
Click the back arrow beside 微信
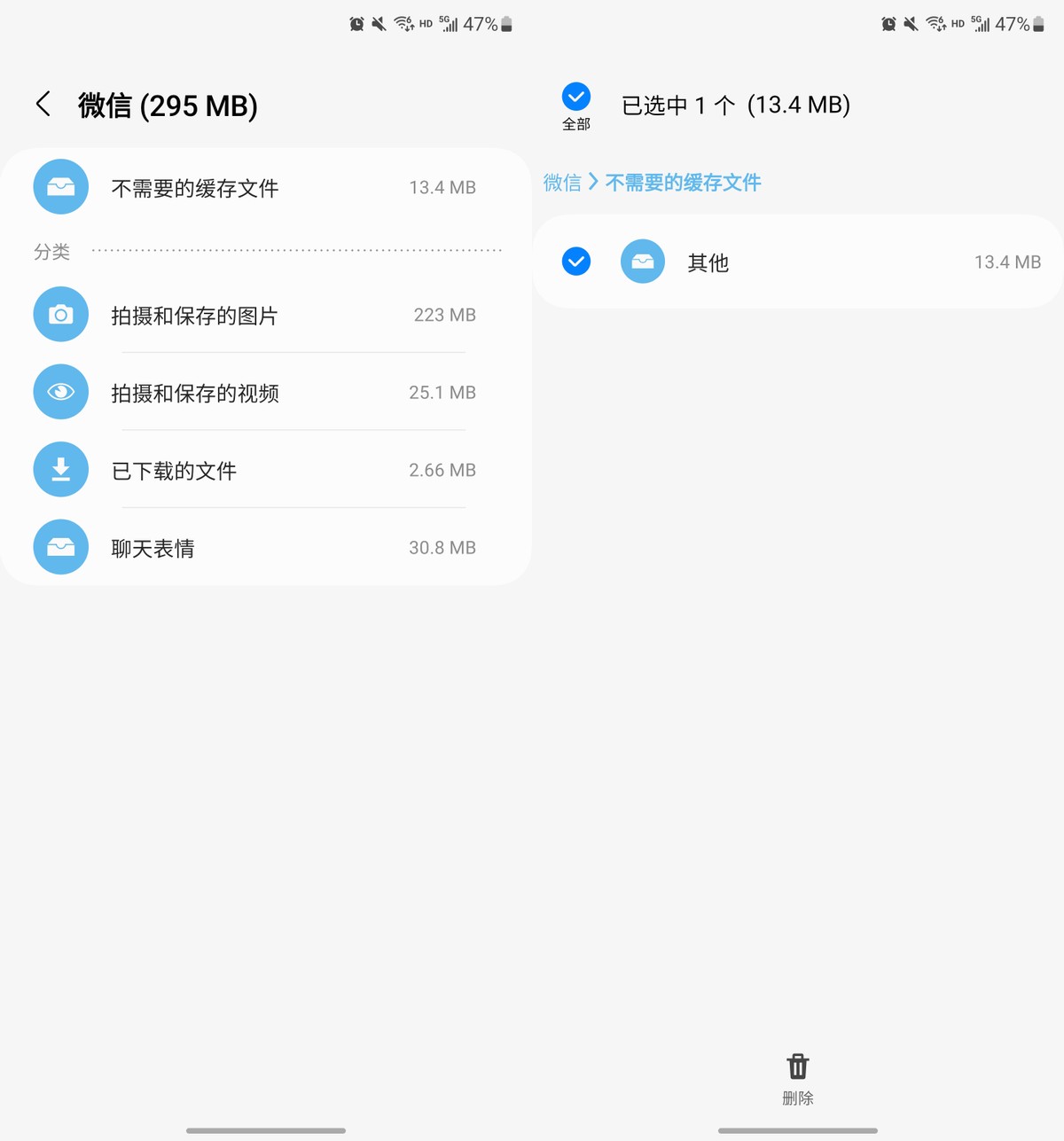click(x=43, y=104)
